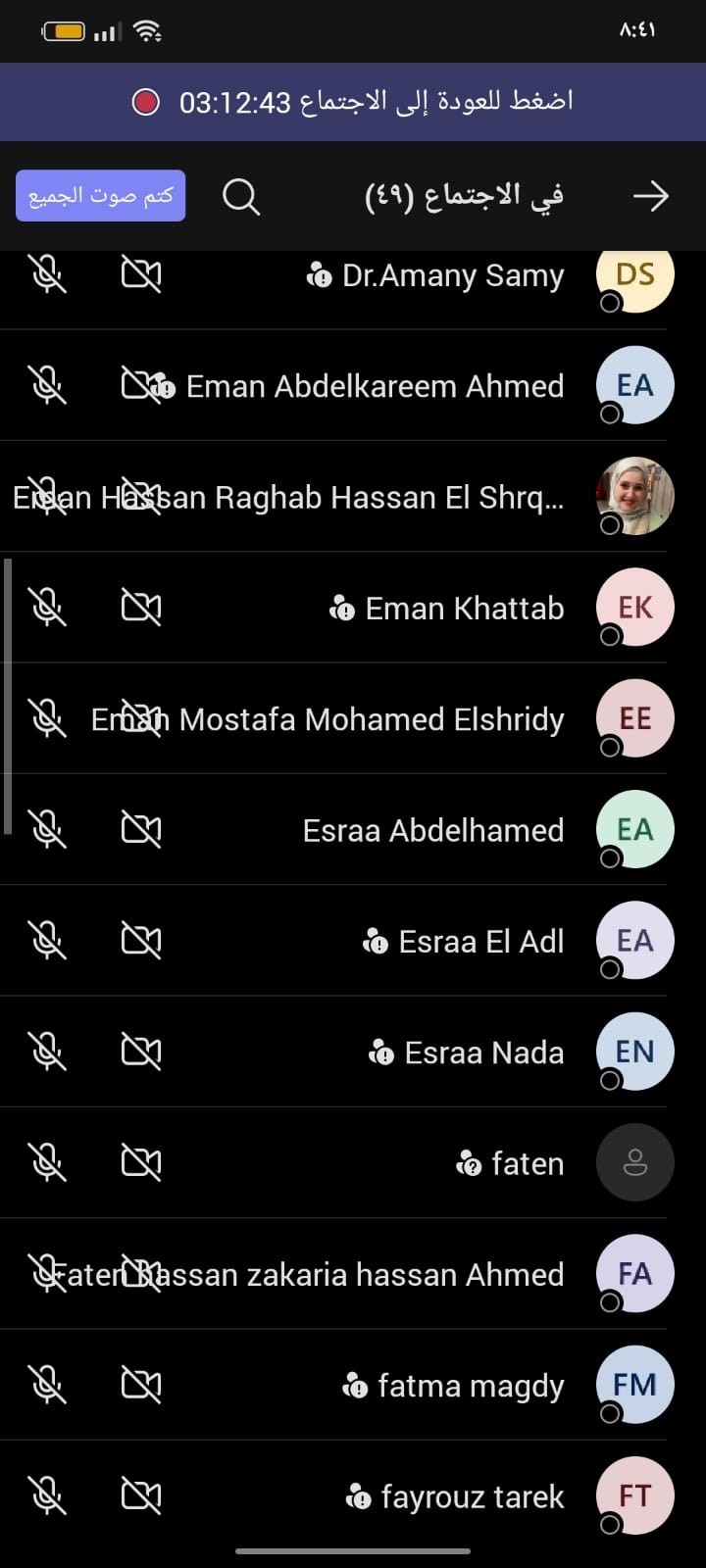The width and height of the screenshot is (706, 1568).
Task: Open Esraa Abdelhamed's participant options
Action: (432, 831)
